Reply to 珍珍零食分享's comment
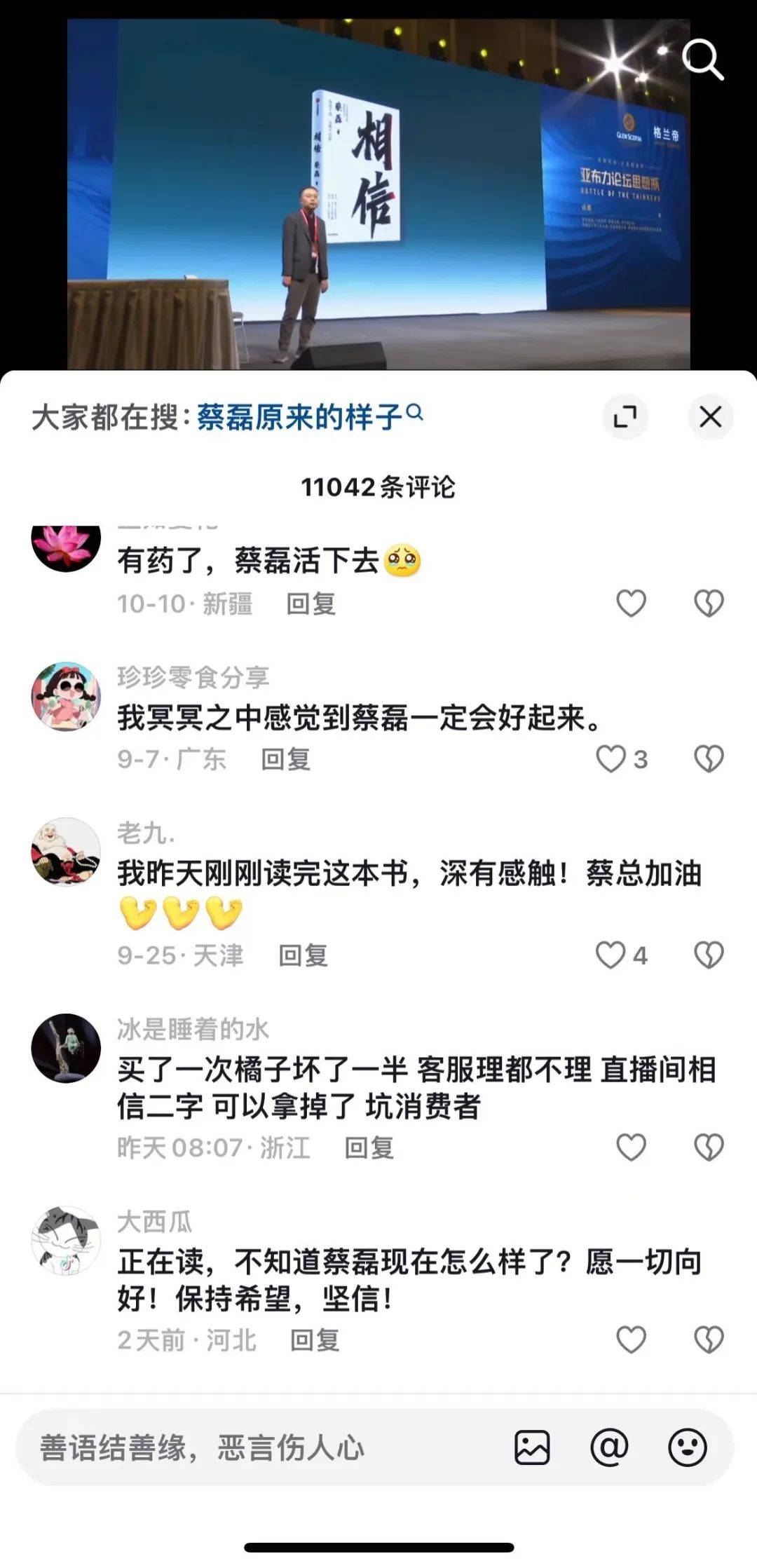This screenshot has height=1568, width=757. coord(285,758)
